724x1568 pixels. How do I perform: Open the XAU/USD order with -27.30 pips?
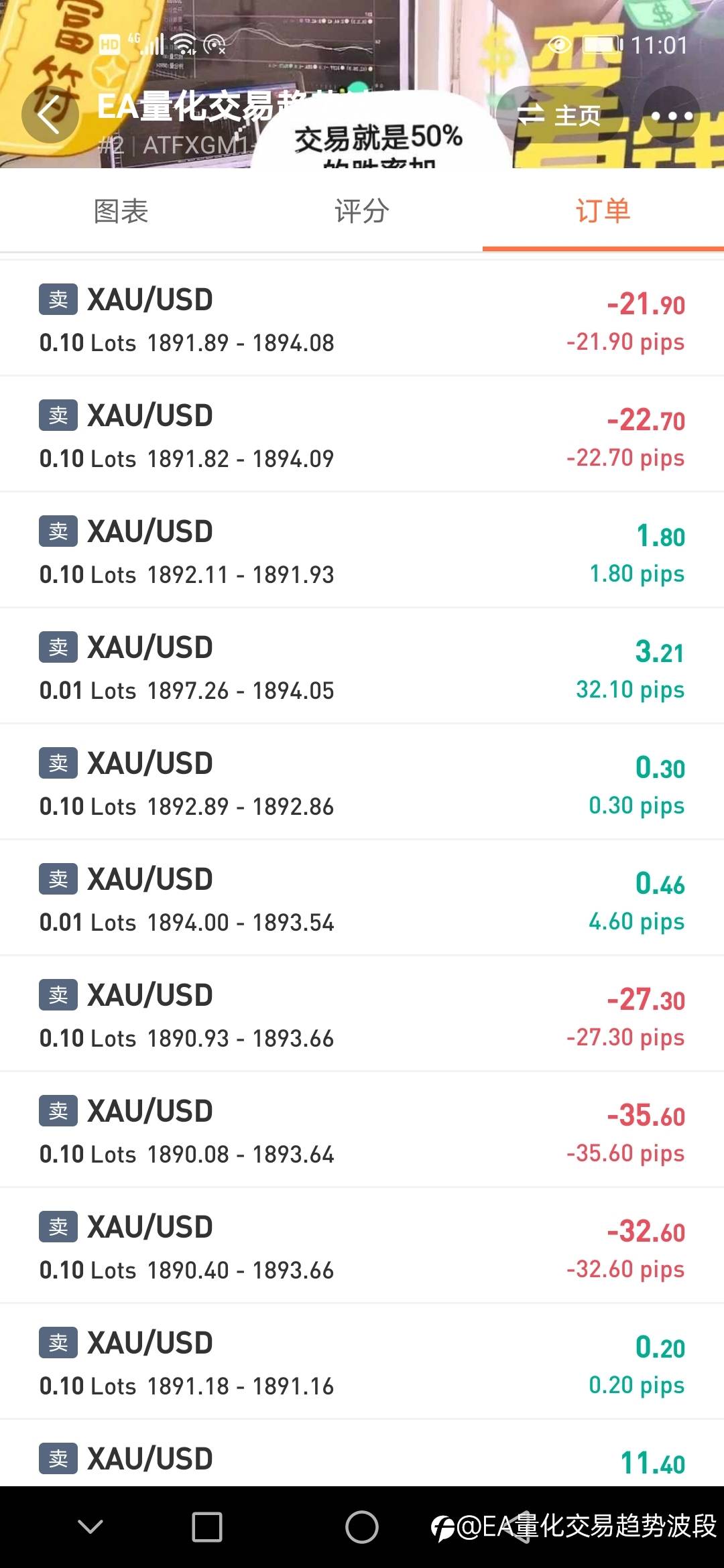(x=362, y=1015)
